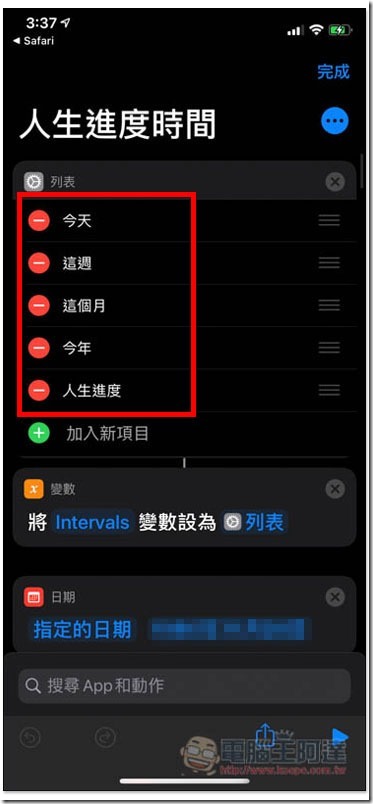Remove the 列表 action with its X
This screenshot has width=373, height=804.
[x=335, y=182]
